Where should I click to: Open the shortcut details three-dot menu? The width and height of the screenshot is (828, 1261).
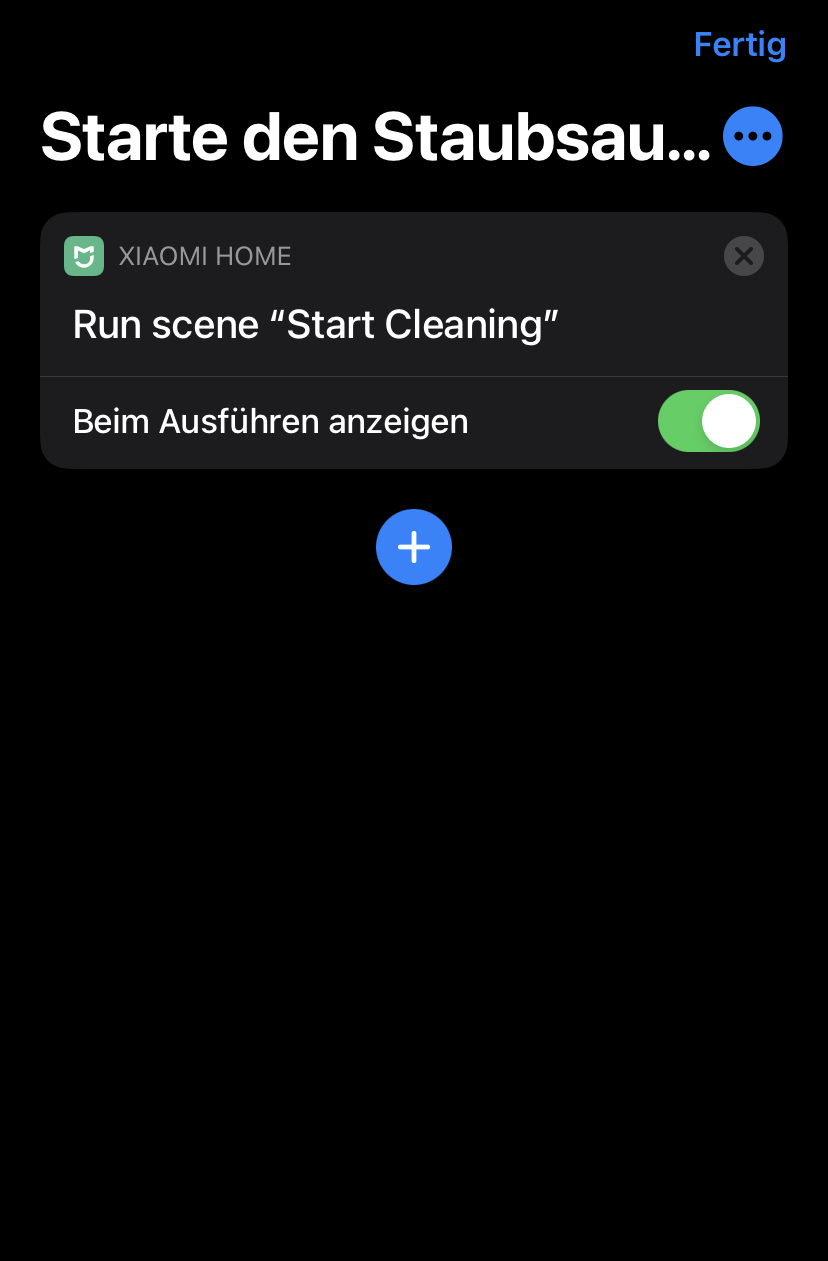(752, 136)
